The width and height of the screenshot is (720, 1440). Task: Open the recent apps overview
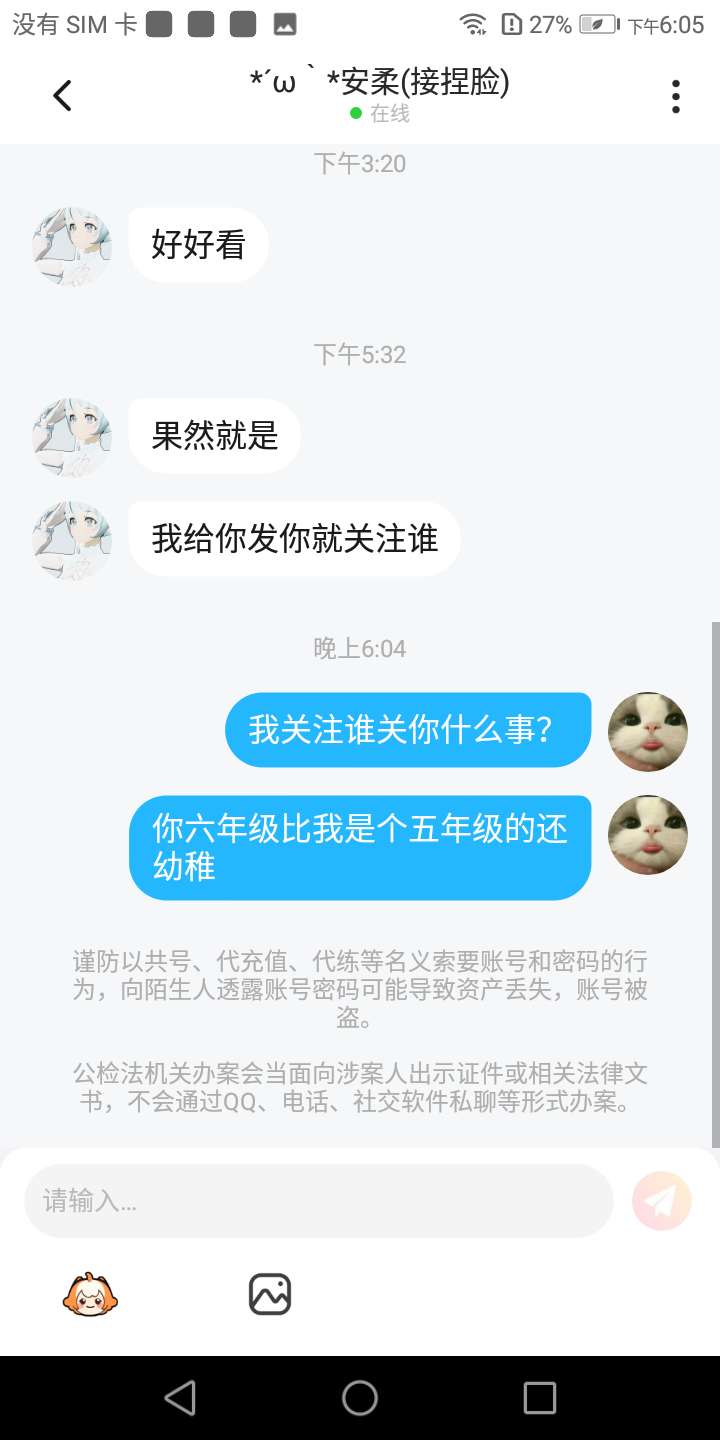(539, 1398)
